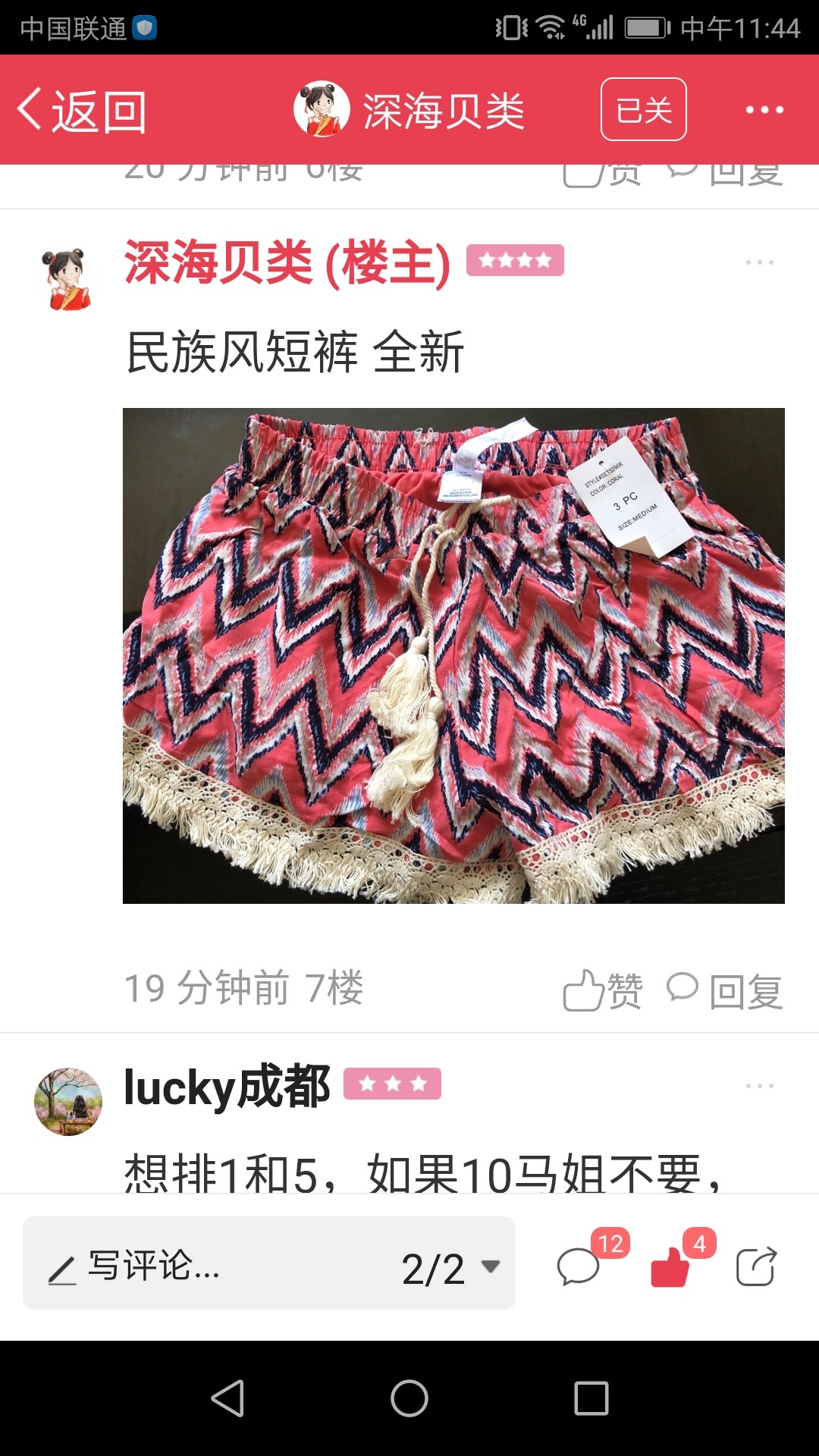Like the floor 7 post
819x1456 pixels.
(604, 990)
